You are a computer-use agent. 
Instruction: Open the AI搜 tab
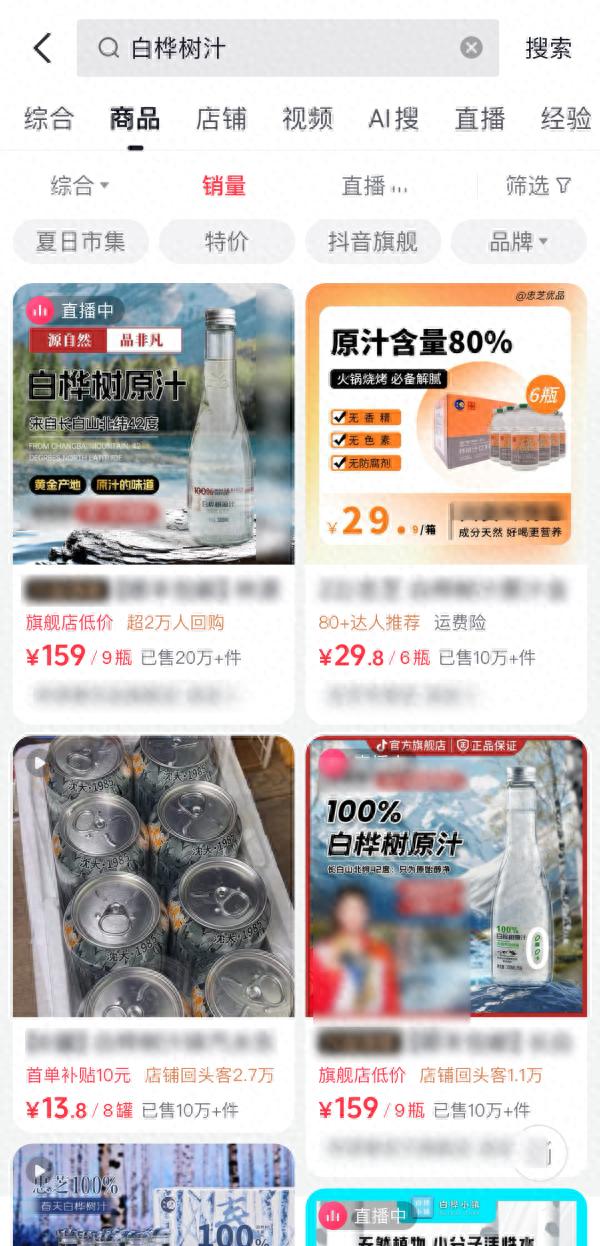393,118
